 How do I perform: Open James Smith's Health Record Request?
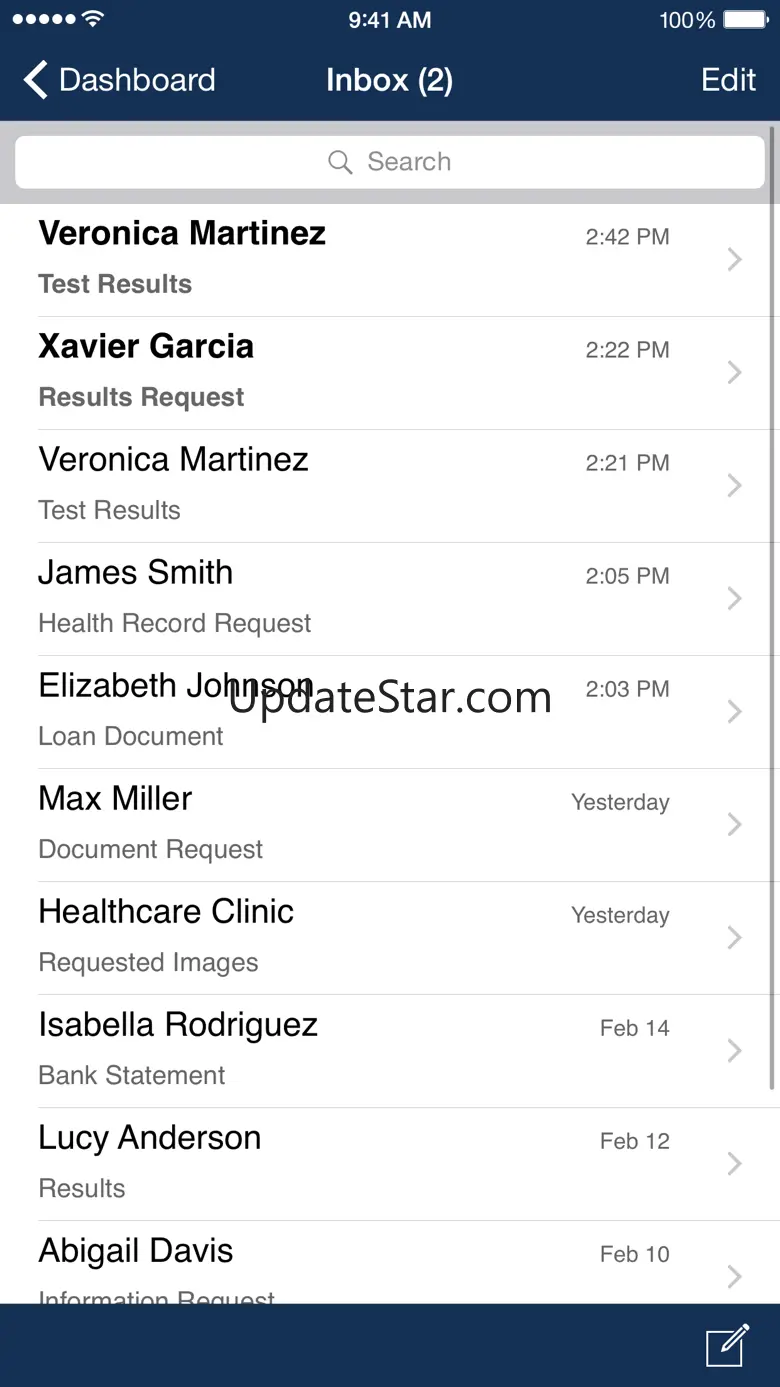click(390, 599)
